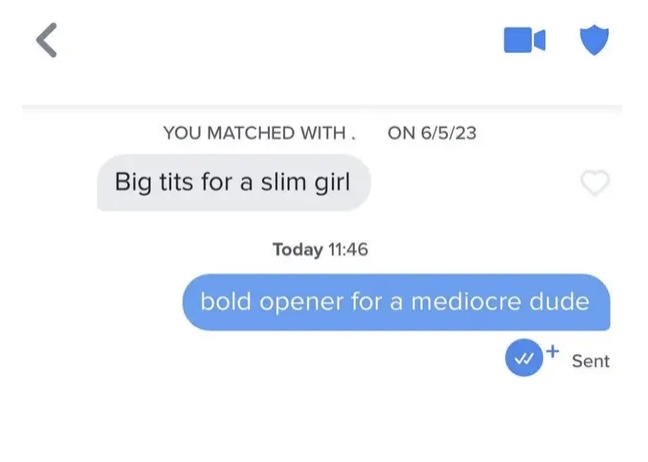Tap the blue read receipt checkmark icon
This screenshot has height=462, width=648.
tap(523, 358)
